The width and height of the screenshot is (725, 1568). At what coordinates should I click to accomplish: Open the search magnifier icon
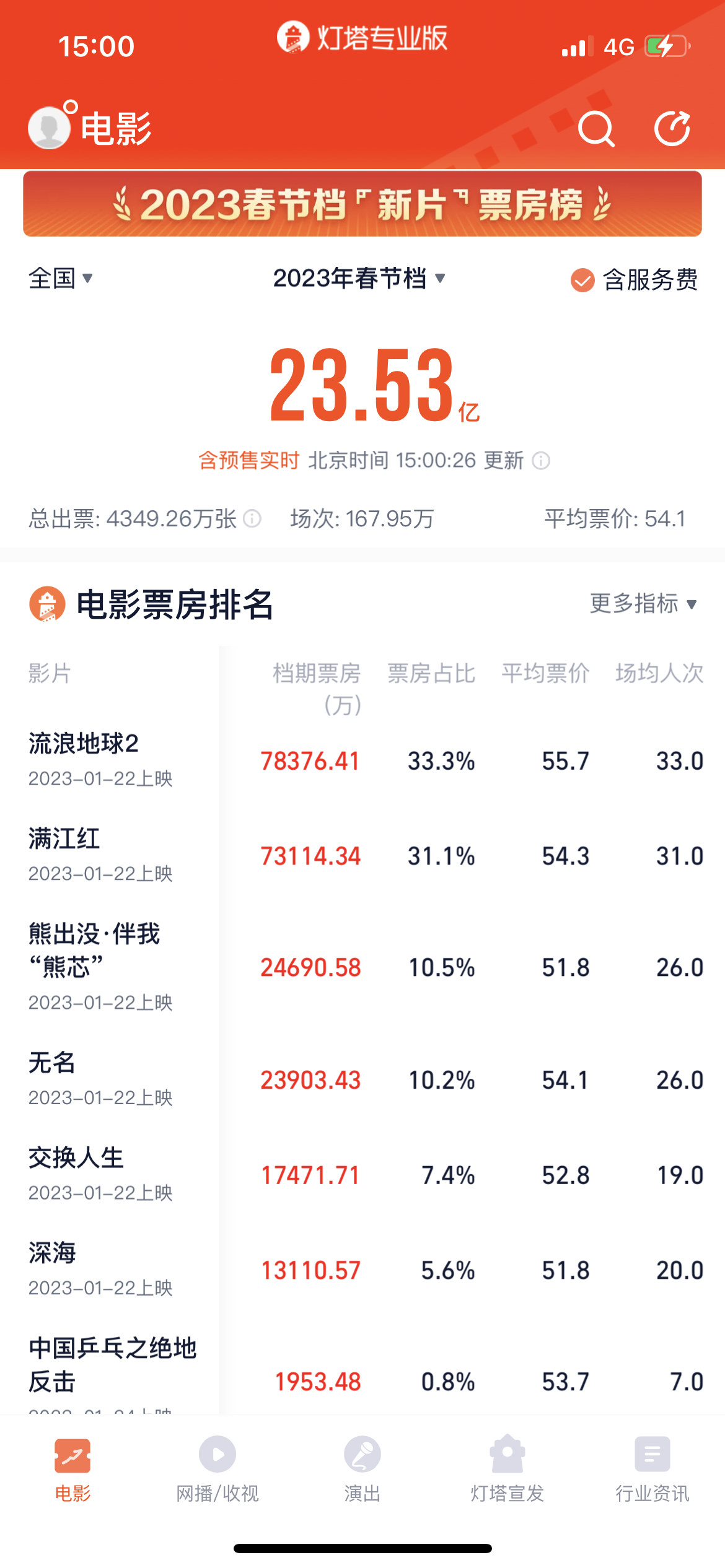point(596,129)
